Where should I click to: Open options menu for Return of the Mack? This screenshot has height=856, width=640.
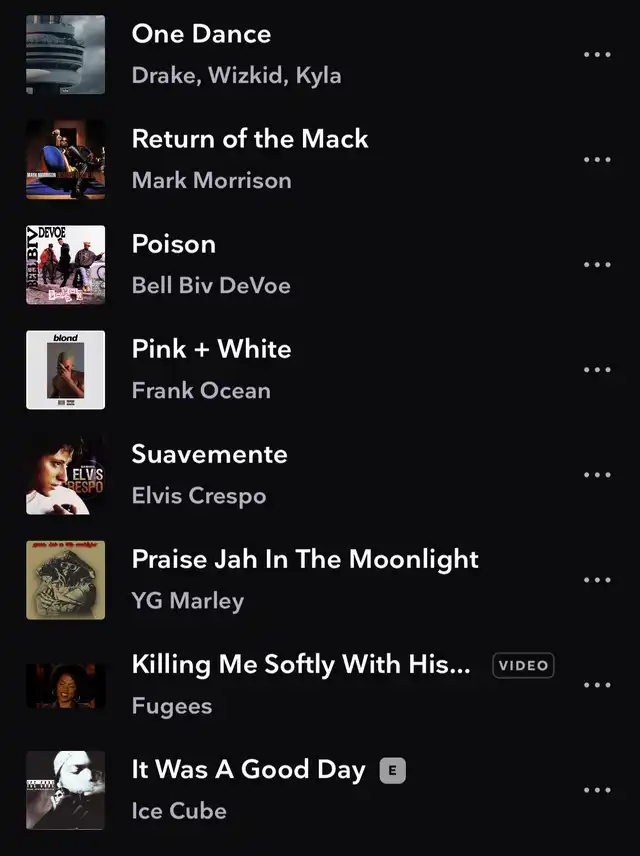pos(597,160)
